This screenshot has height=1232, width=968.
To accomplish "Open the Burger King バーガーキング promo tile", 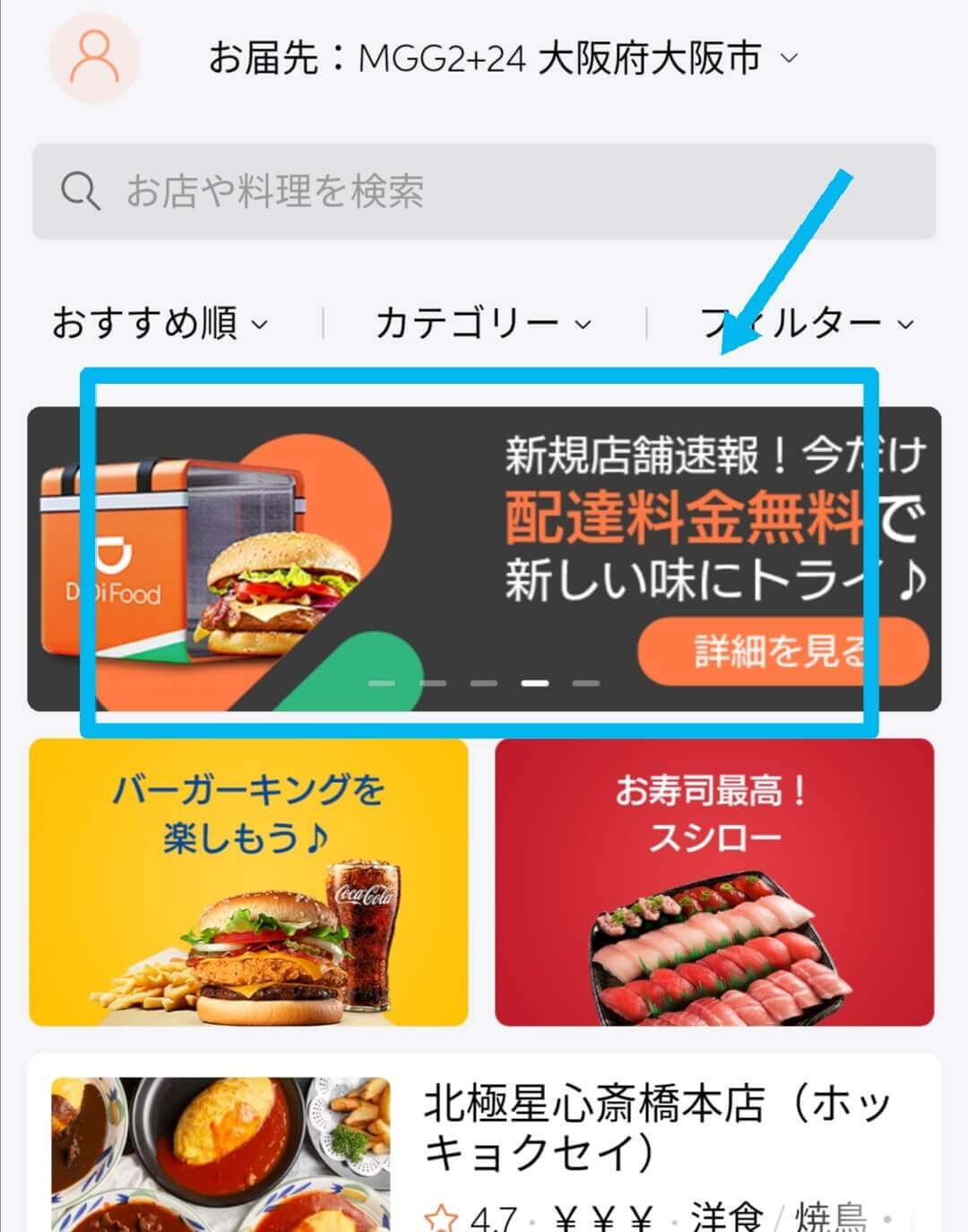I will coord(248,882).
